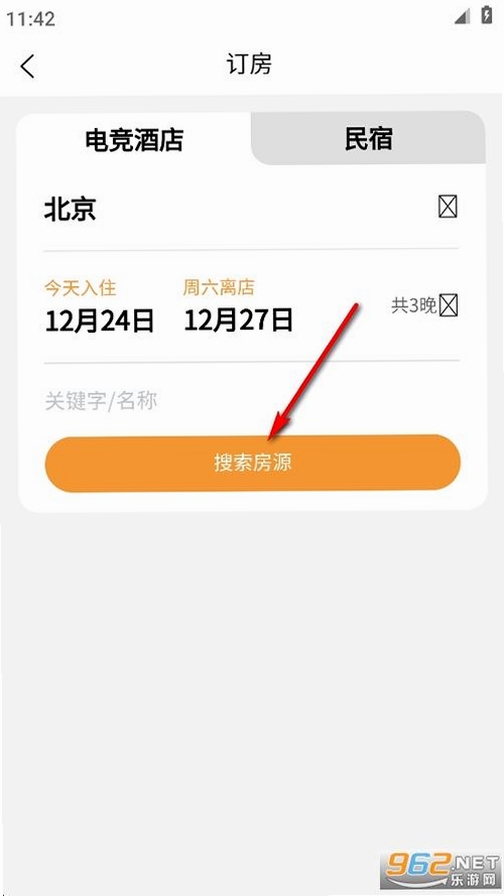This screenshot has height=896, width=504.
Task: Tap the icon beside 共3晚
Action: (449, 306)
